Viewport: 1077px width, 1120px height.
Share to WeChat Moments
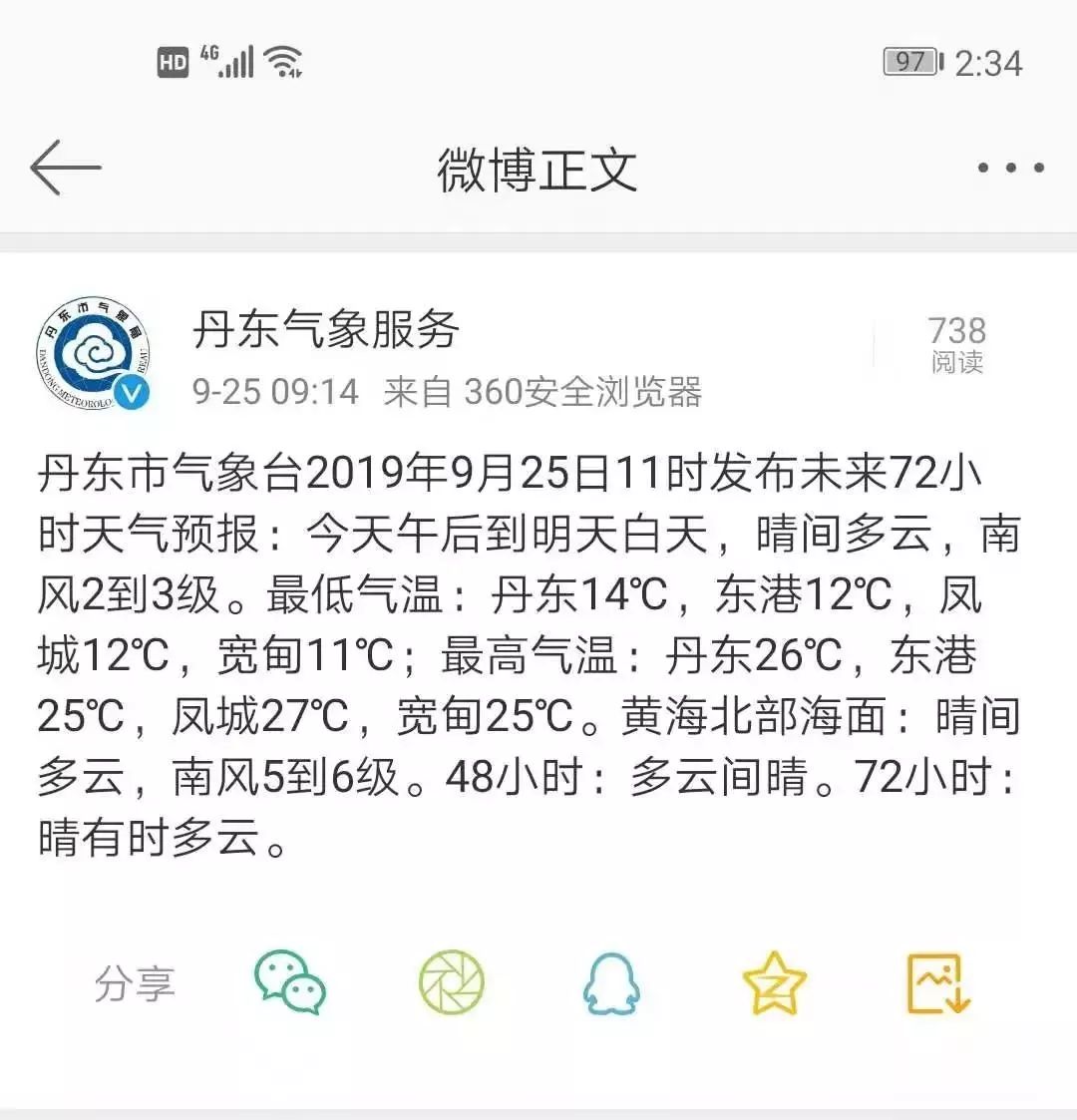click(451, 982)
